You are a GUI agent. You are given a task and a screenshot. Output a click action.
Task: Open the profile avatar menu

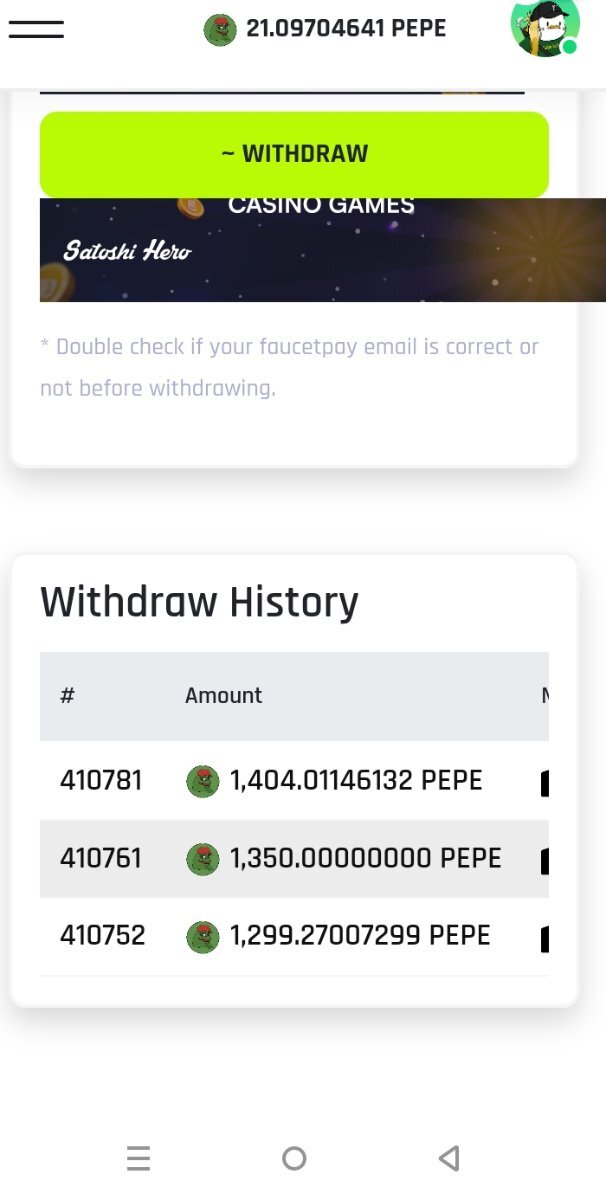pyautogui.click(x=545, y=26)
